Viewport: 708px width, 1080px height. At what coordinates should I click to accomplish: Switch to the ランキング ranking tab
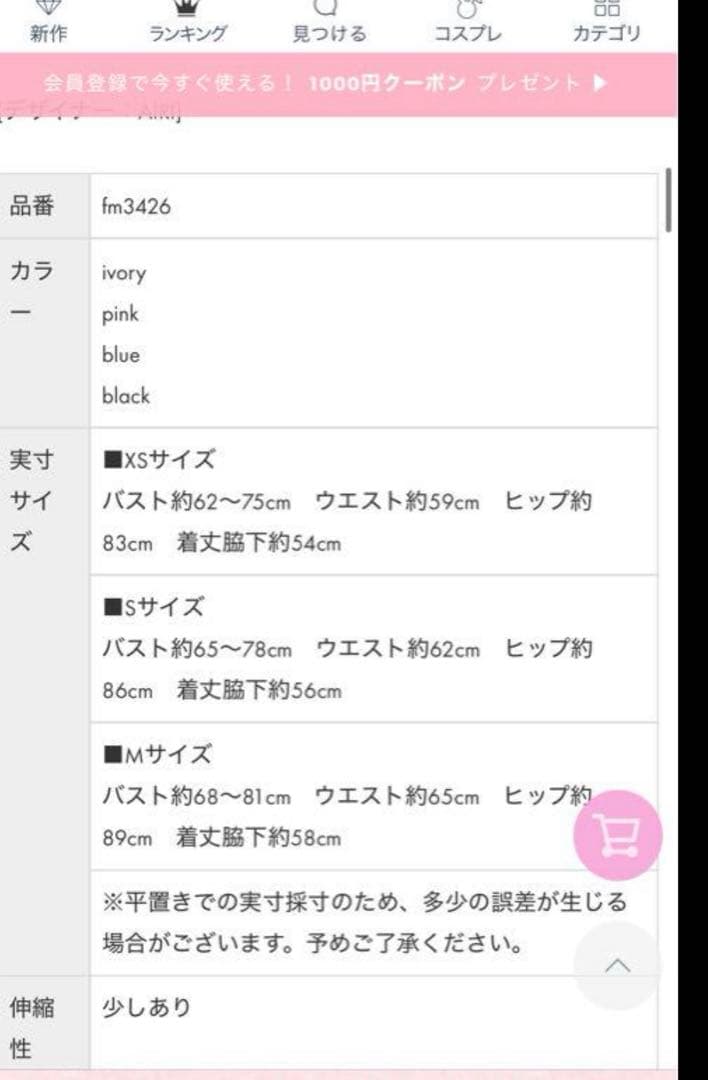coord(188,23)
